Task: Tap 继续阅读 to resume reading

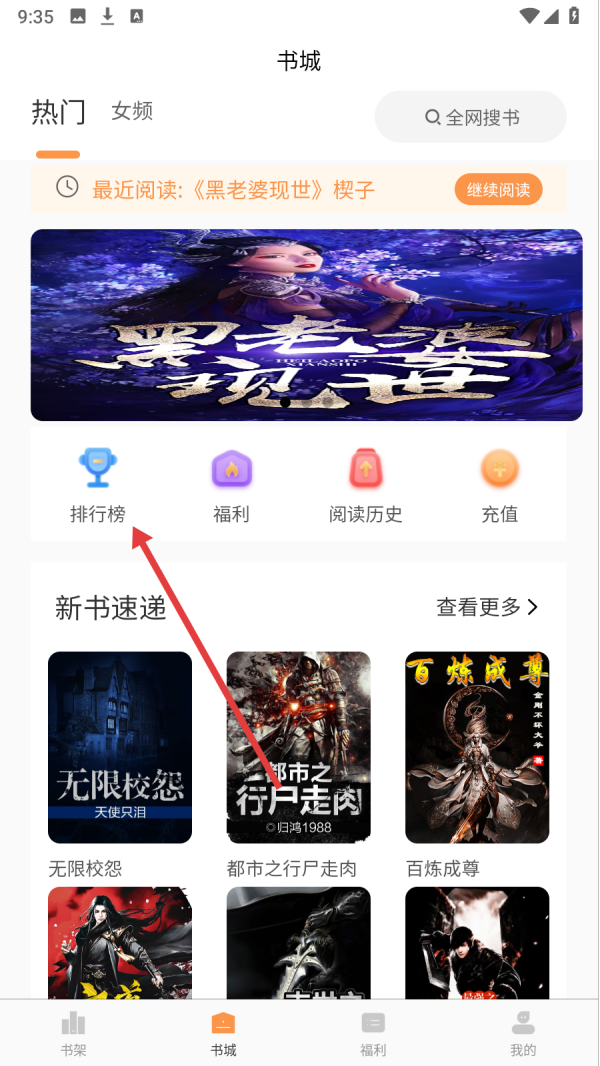Action: 498,189
